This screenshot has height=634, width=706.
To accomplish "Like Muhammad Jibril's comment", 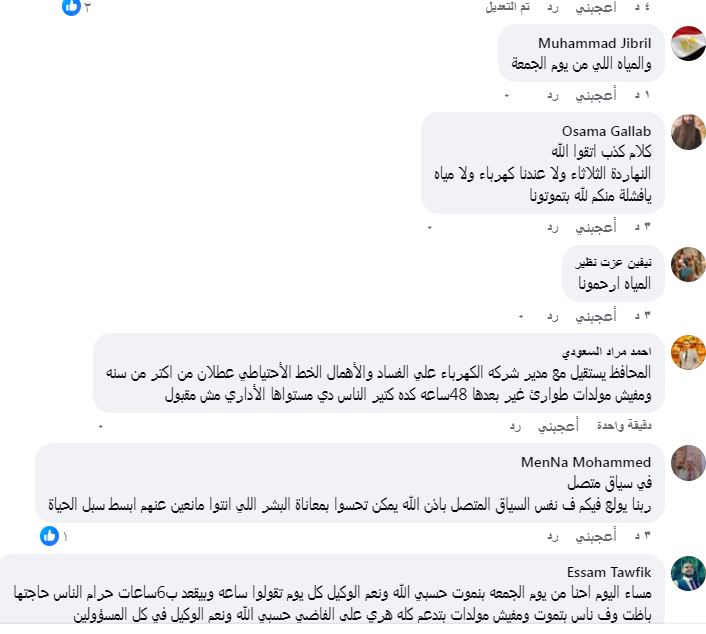I will point(596,95).
